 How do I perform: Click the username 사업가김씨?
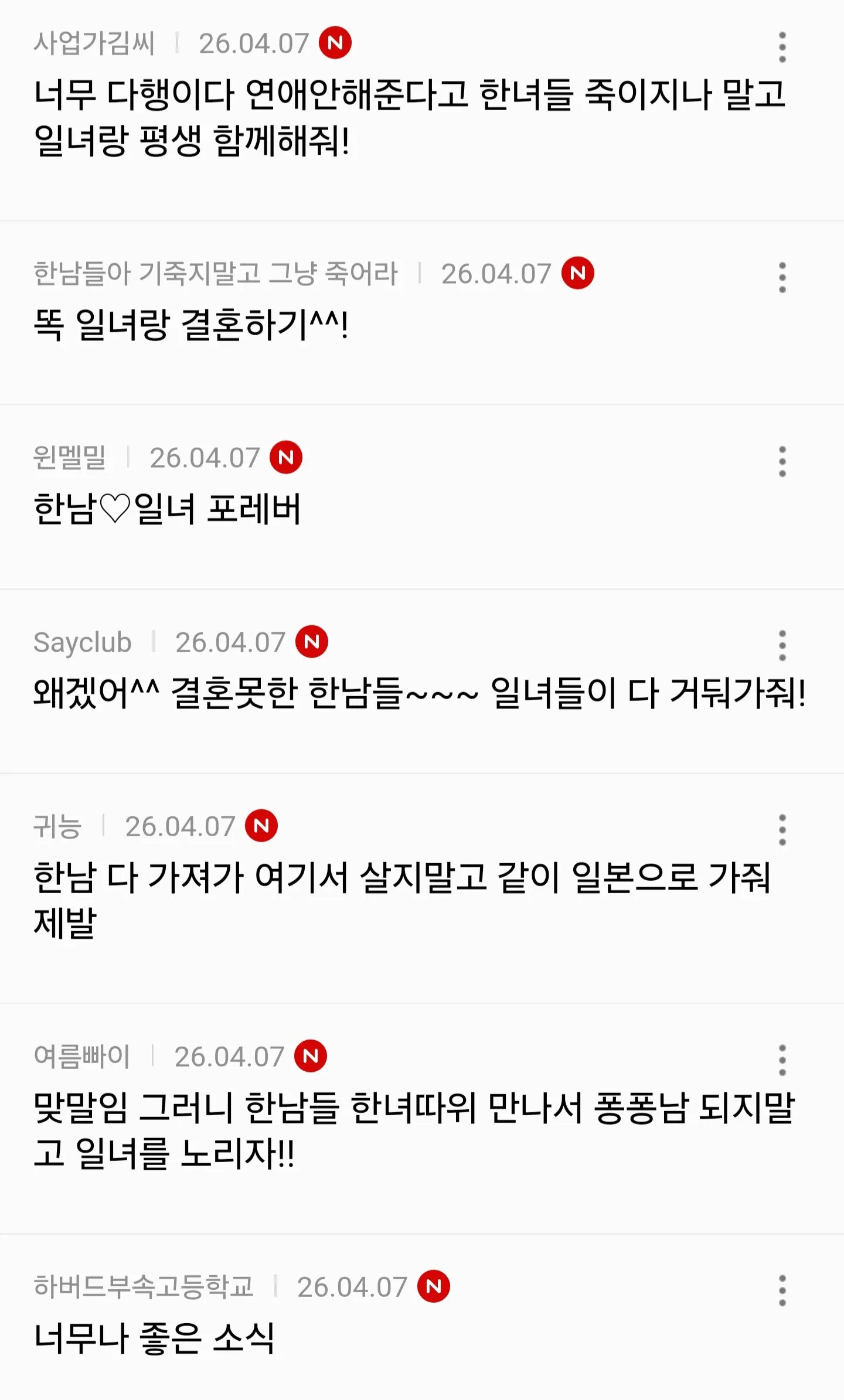(x=94, y=42)
